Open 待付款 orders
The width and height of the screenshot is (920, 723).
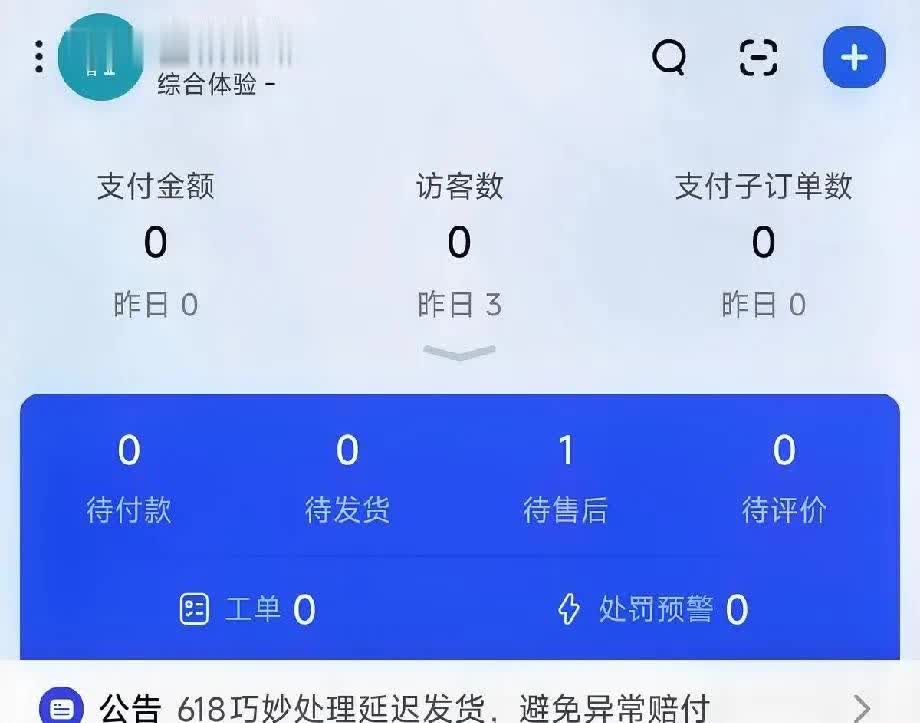[129, 478]
